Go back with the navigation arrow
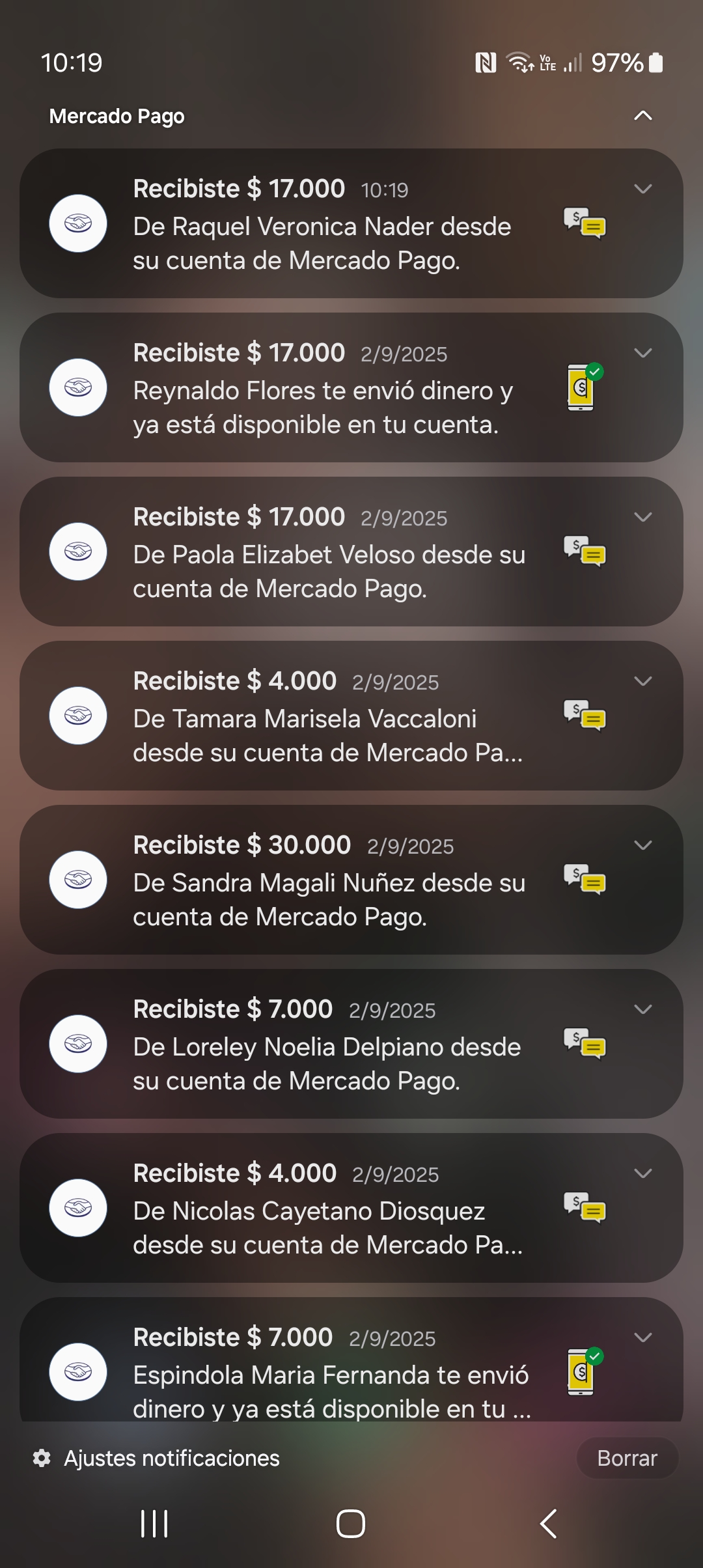The image size is (703, 1568). click(x=548, y=1524)
